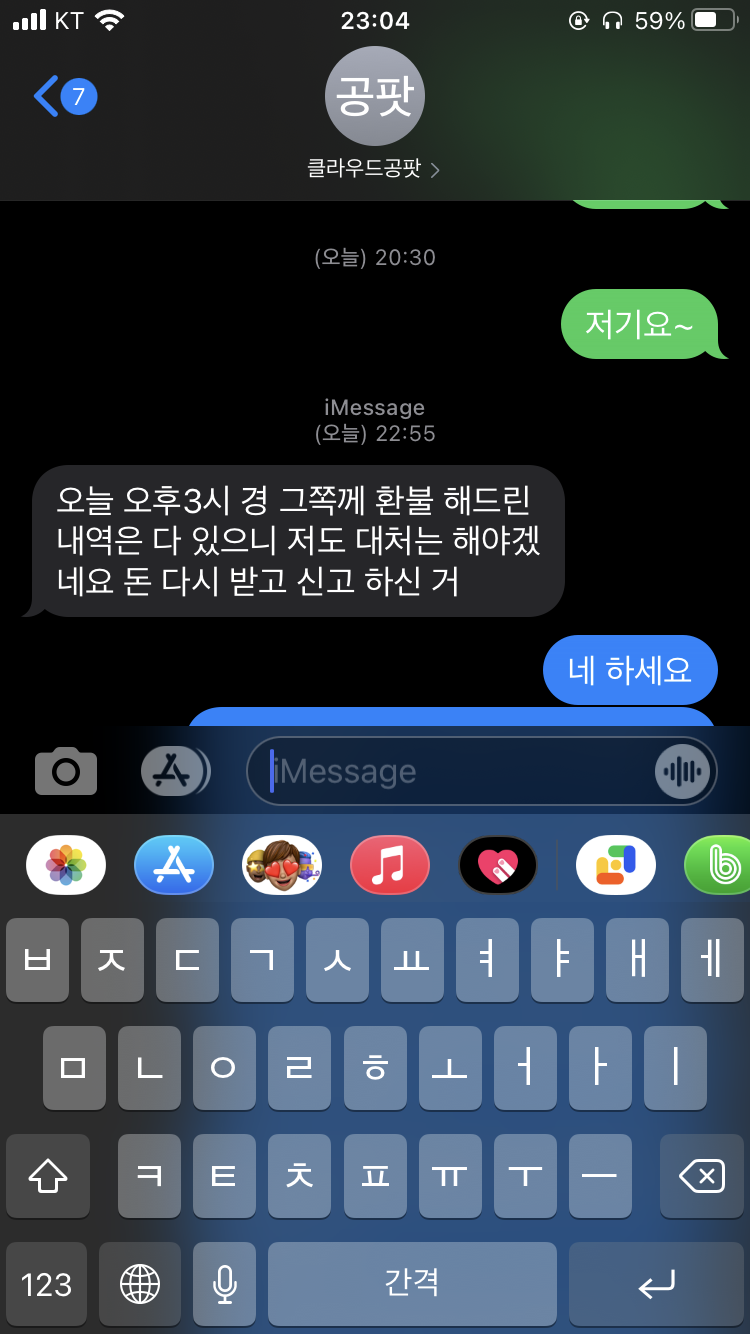Tap the backspace key
This screenshot has height=1334, width=750.
click(702, 1177)
